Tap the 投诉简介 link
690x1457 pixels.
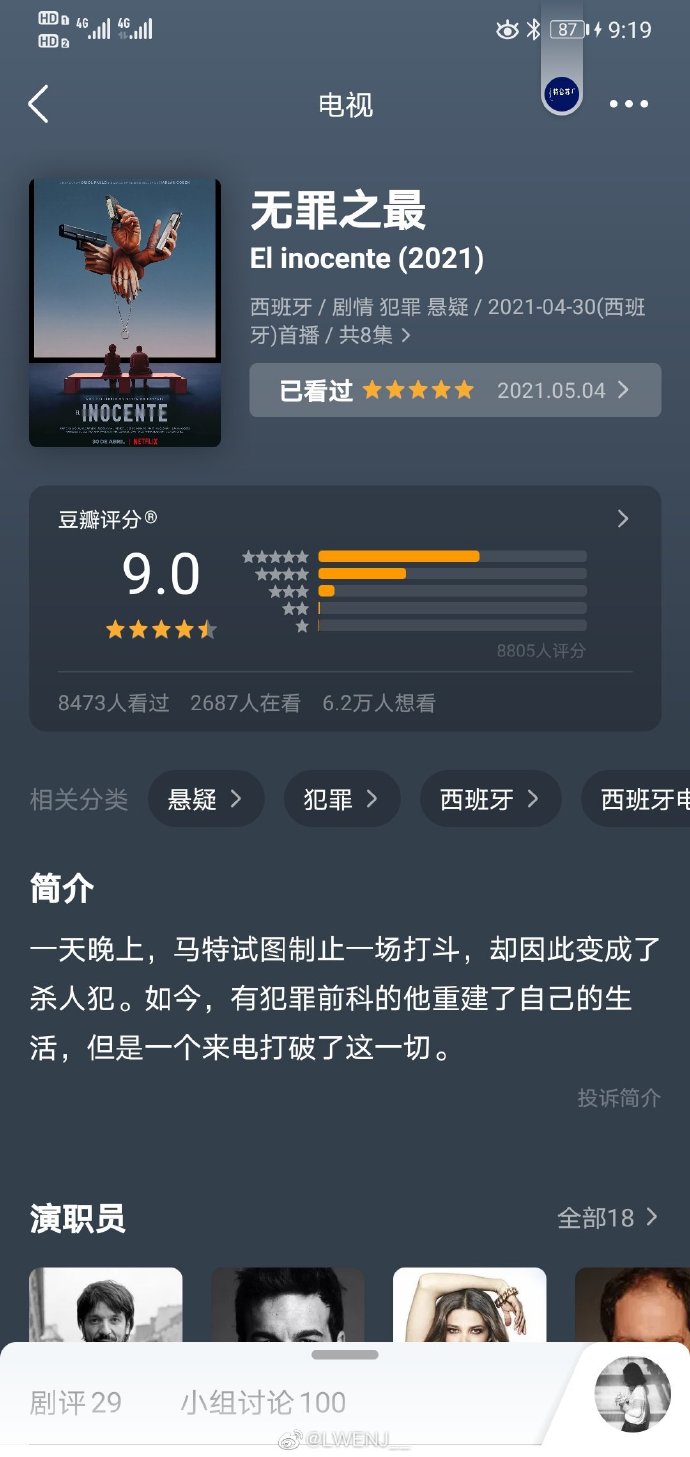(x=619, y=1097)
